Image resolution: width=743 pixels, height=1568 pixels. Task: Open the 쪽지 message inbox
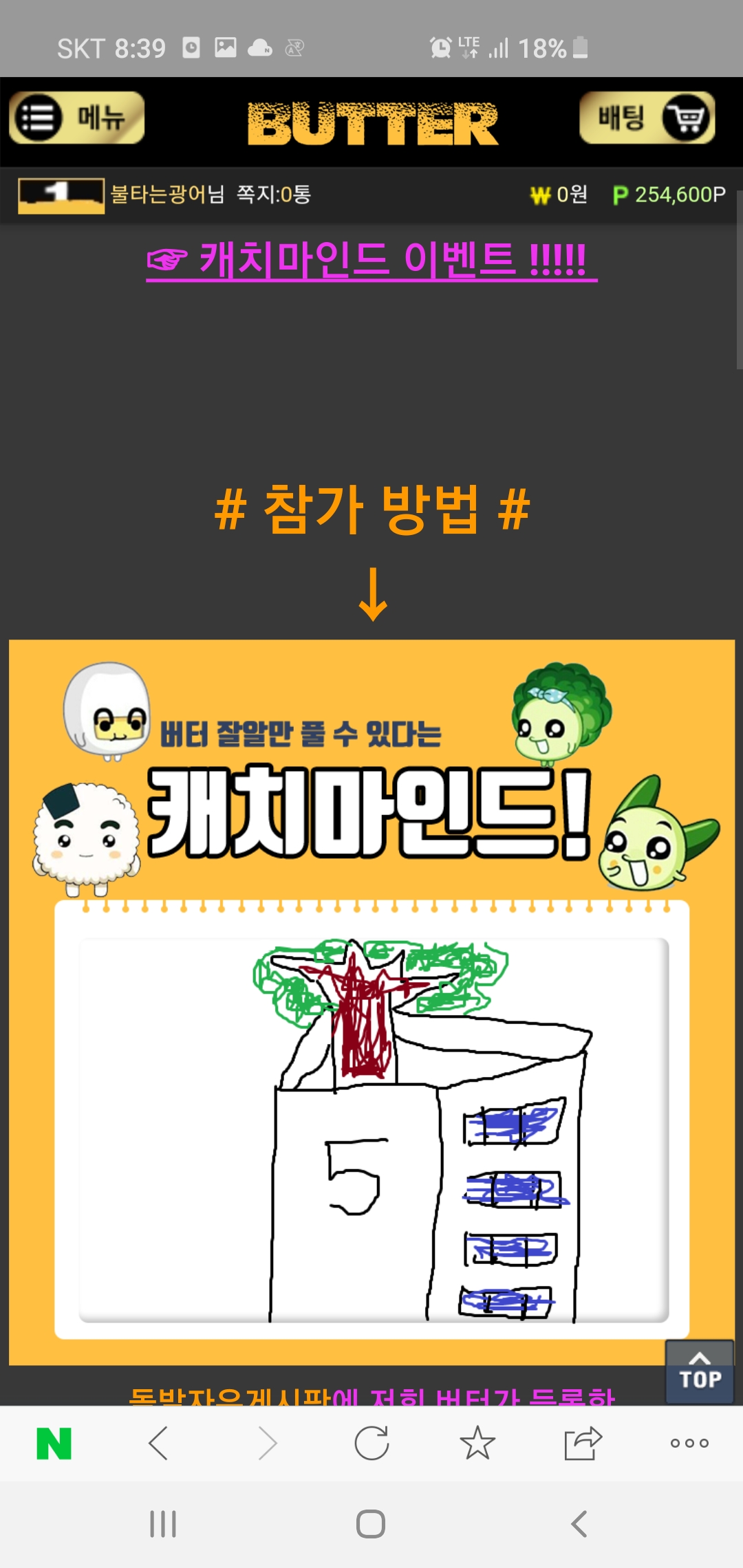(274, 195)
